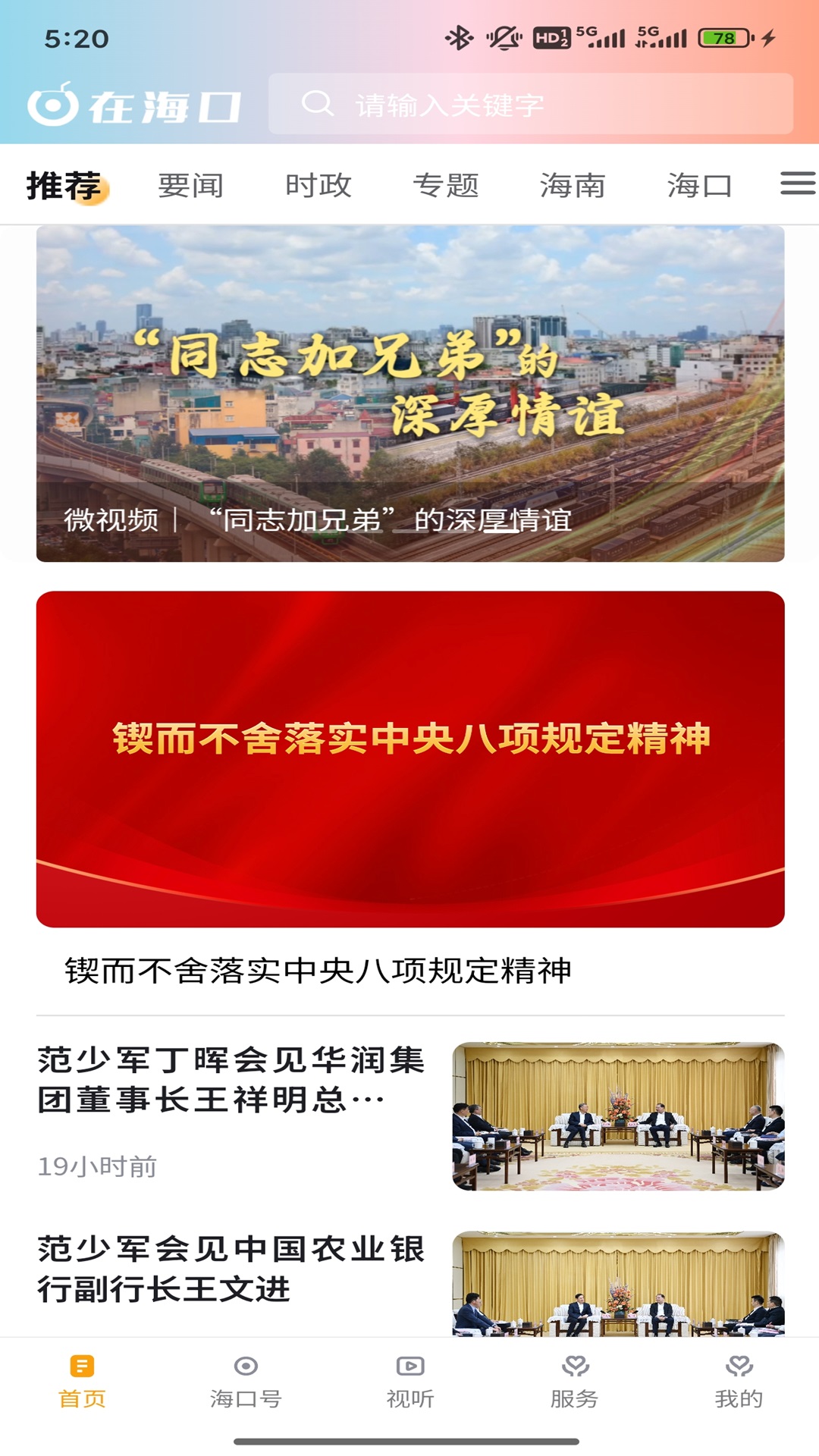Switch to the 时政 politics tab
The height and width of the screenshot is (1456, 819).
click(x=318, y=186)
